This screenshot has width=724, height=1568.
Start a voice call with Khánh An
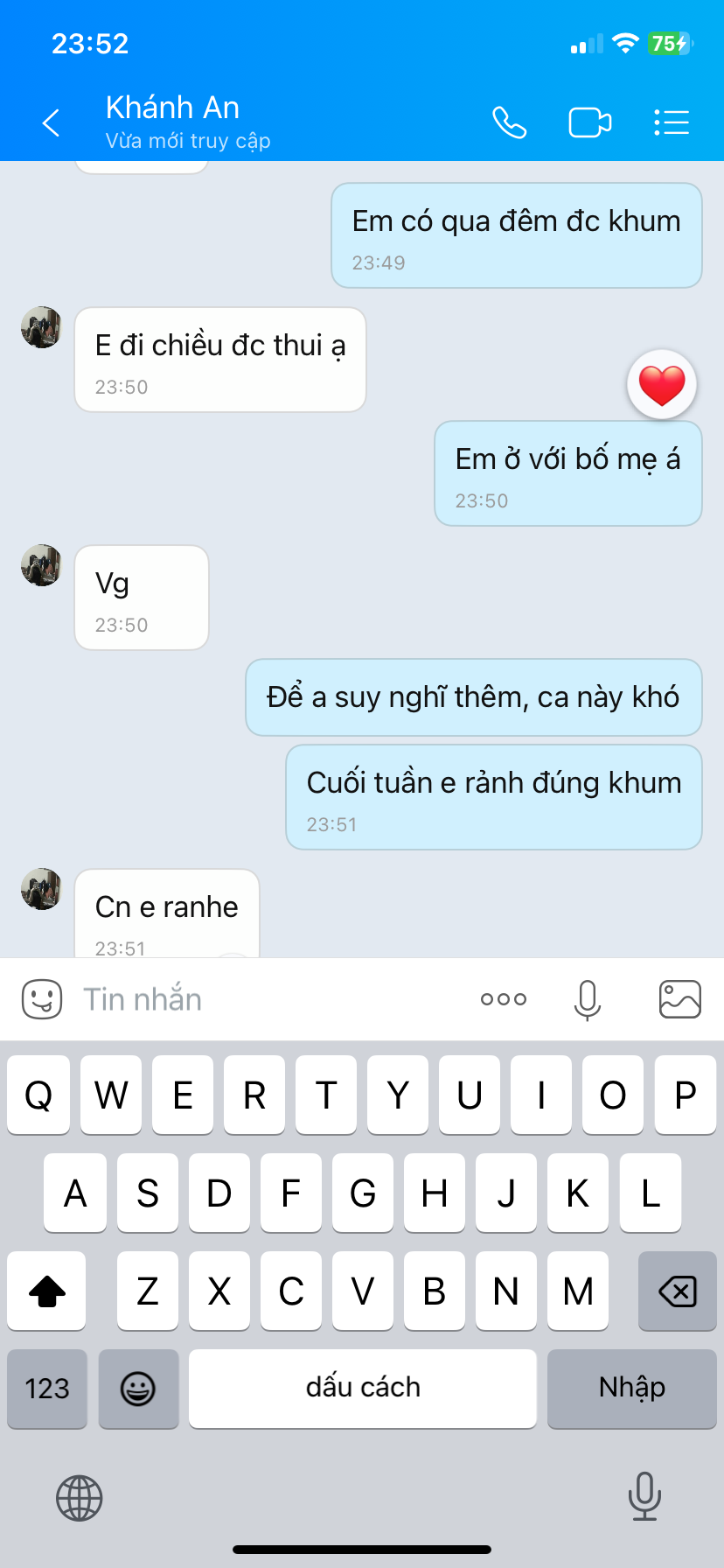[x=509, y=122]
